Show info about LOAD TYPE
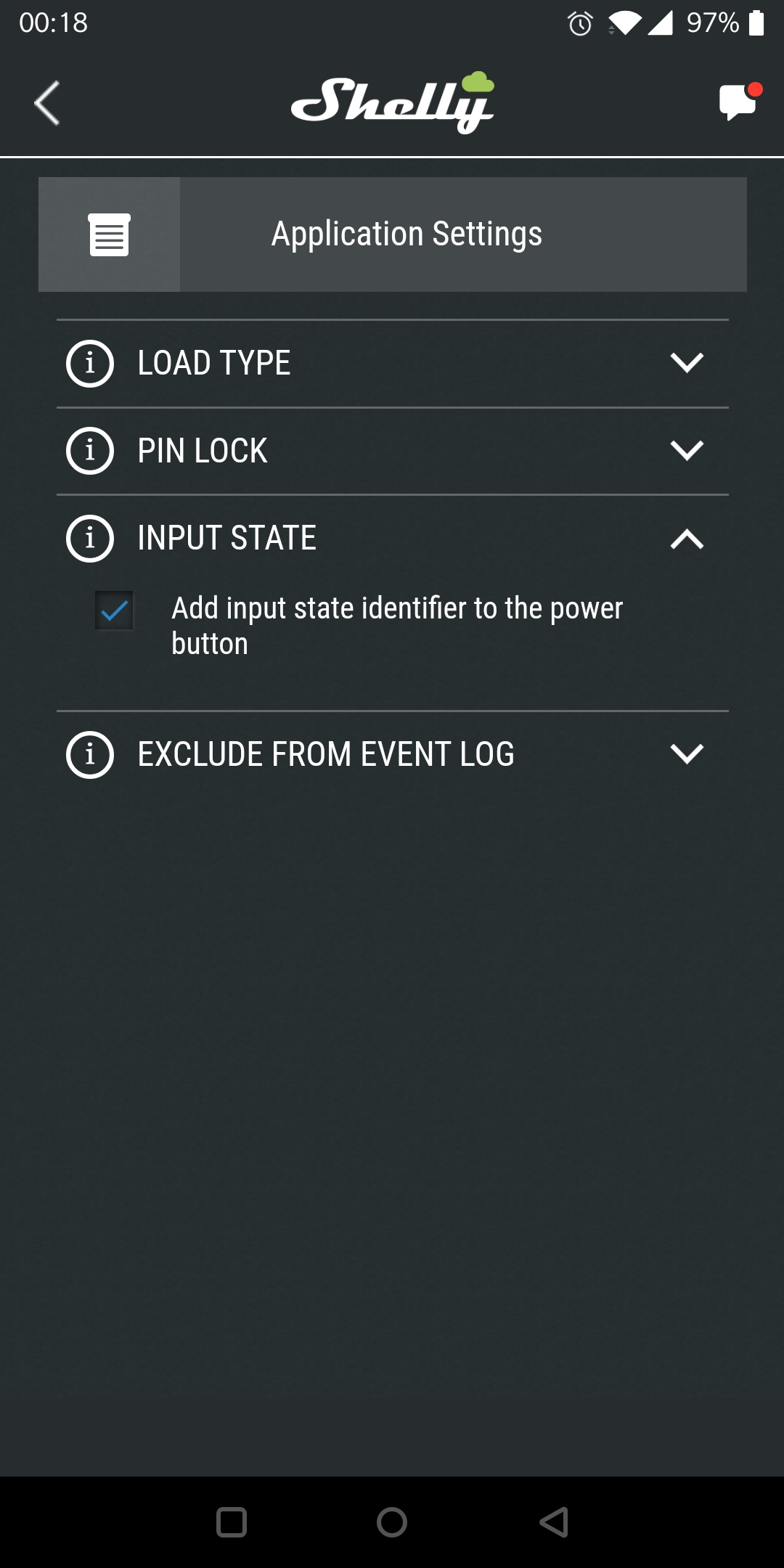Viewport: 784px width, 1568px height. 90,363
